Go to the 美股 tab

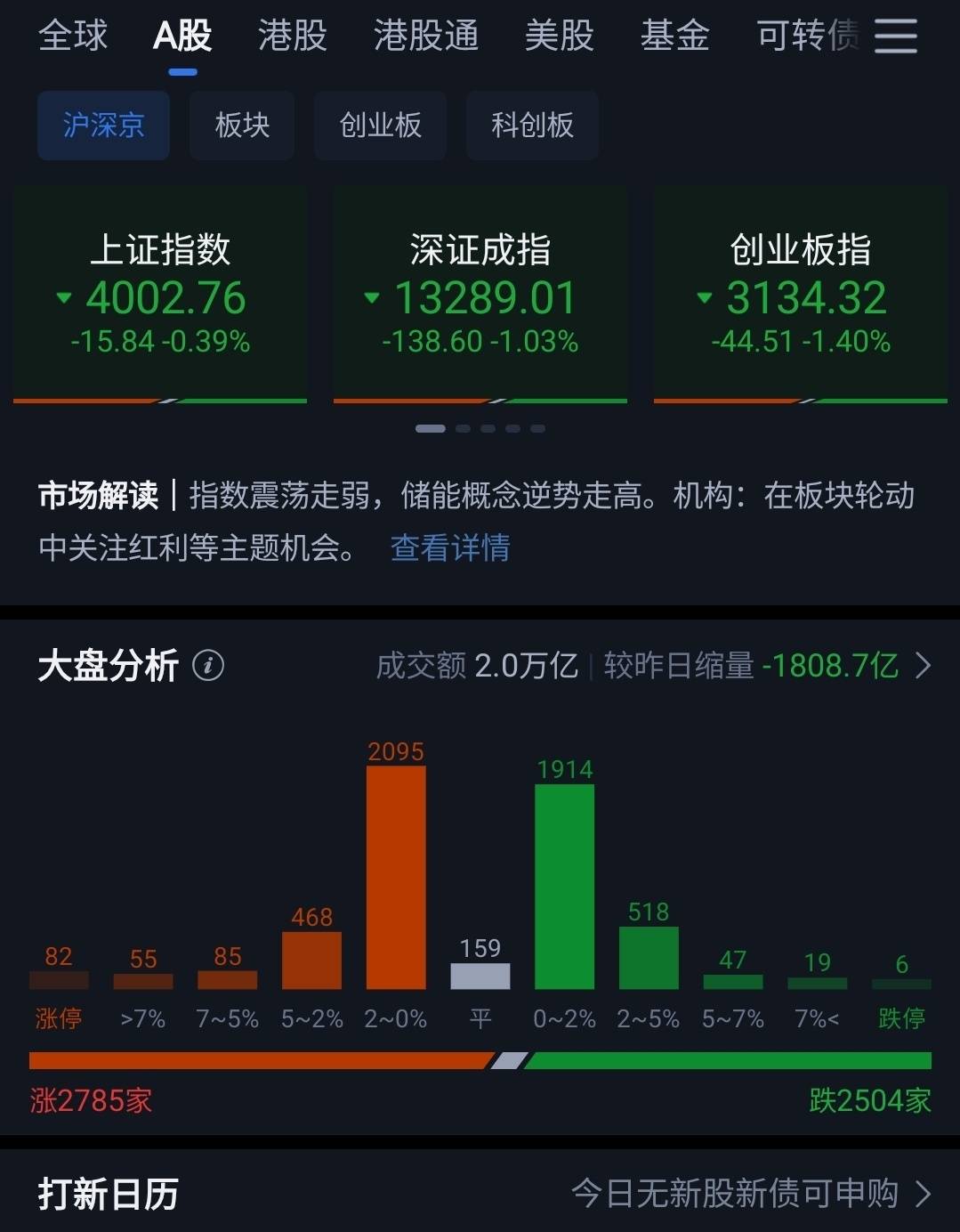[559, 36]
